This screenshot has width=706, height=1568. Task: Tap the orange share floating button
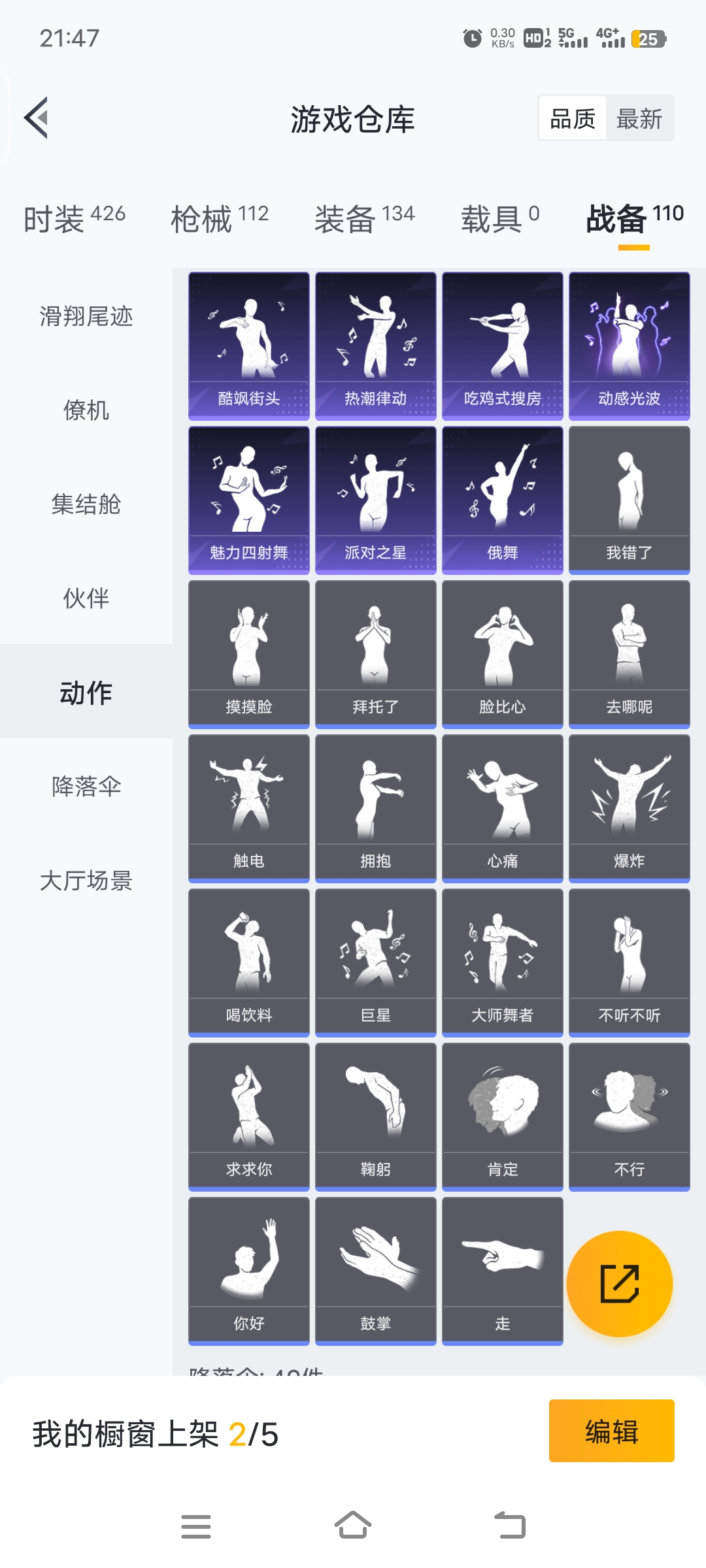coord(619,1284)
